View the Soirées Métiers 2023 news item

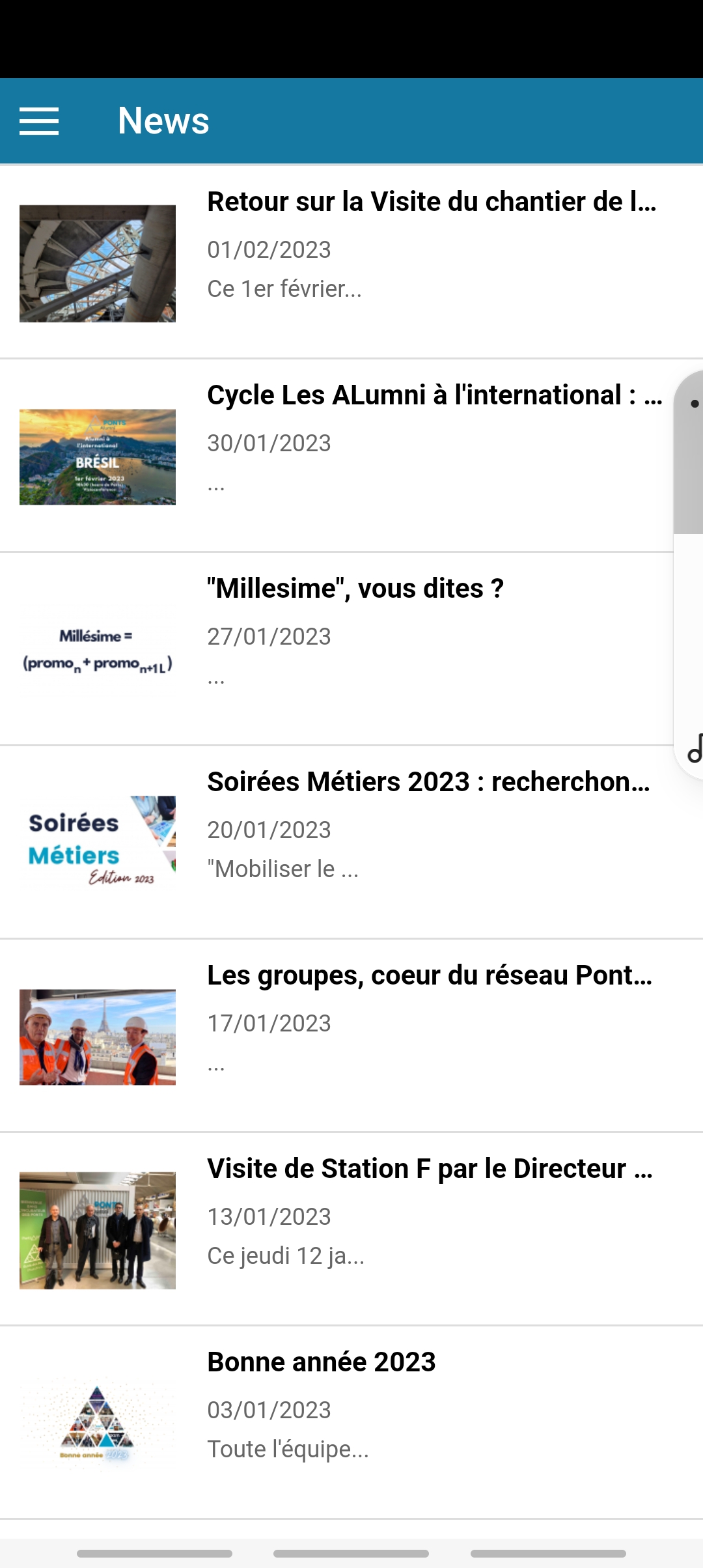(428, 782)
